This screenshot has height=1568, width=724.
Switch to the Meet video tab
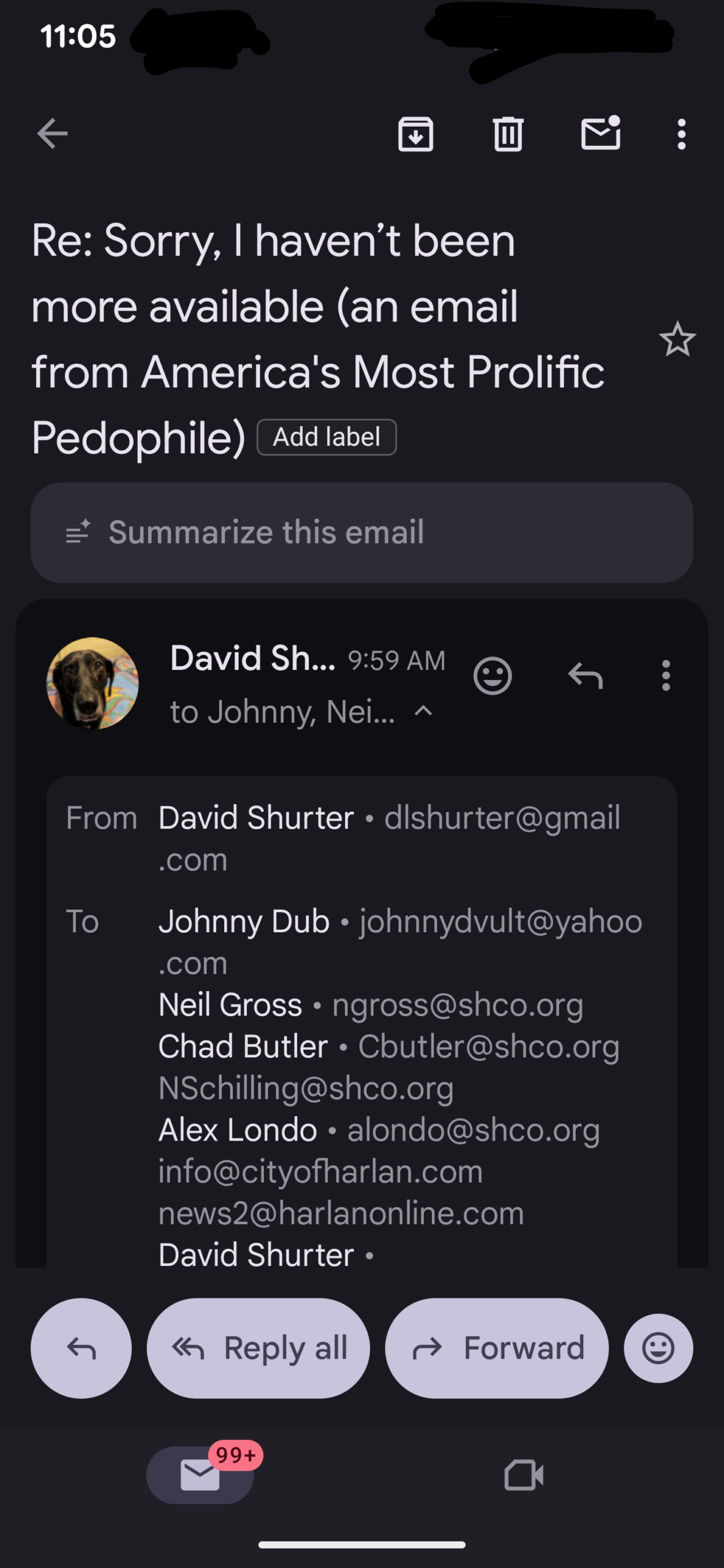pyautogui.click(x=524, y=1475)
